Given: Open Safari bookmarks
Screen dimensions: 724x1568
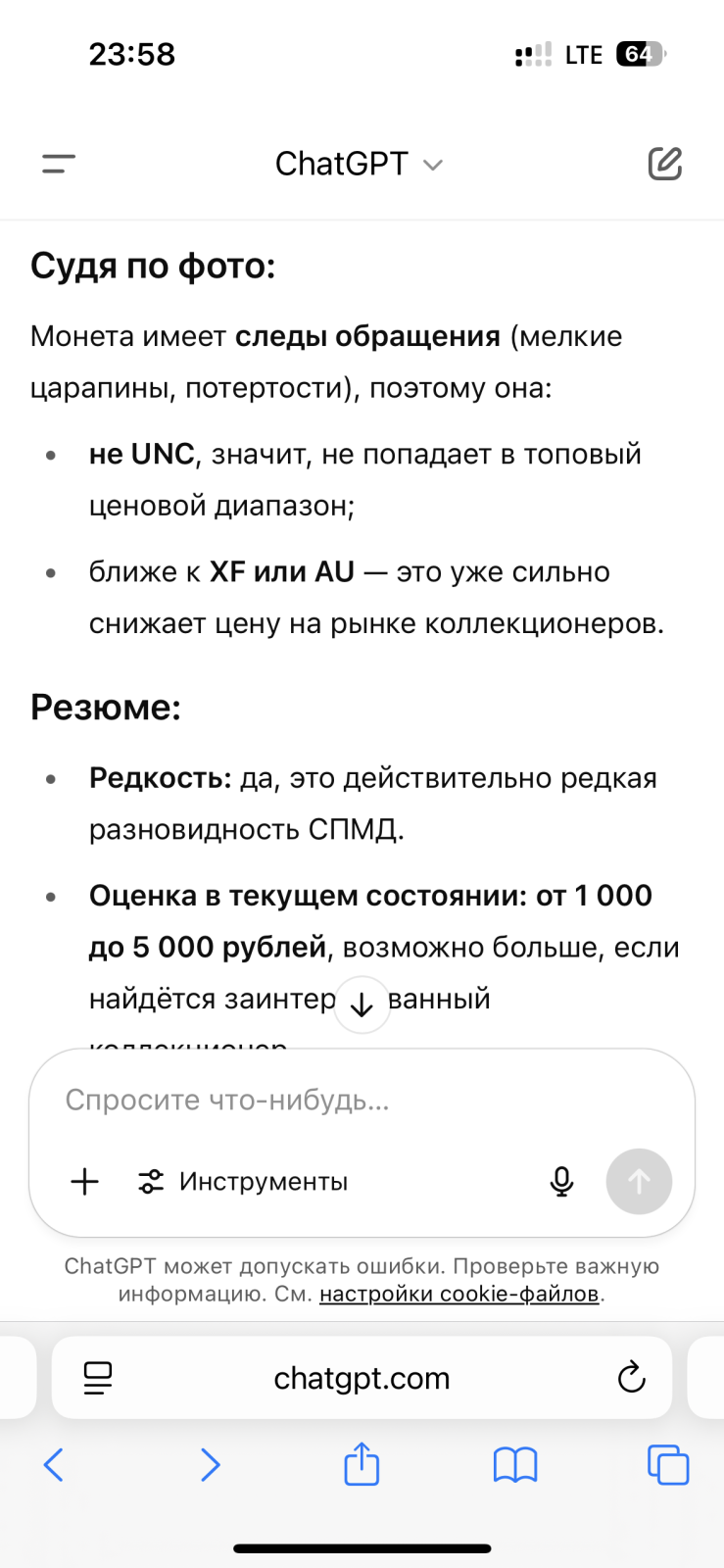Looking at the screenshot, I should coord(515,1465).
